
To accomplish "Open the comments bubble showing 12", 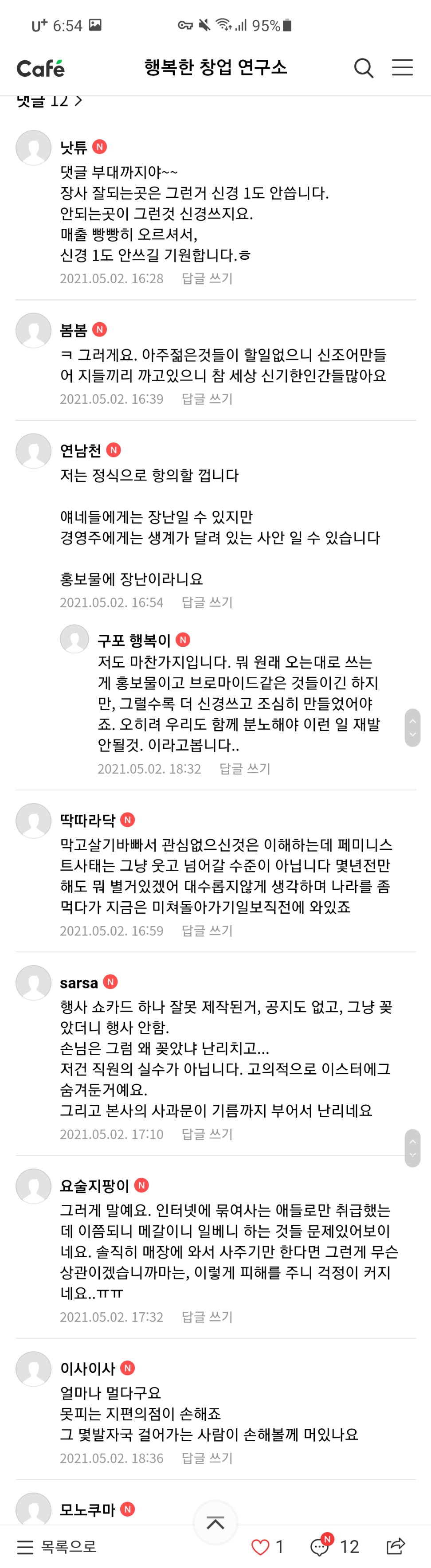I will [x=320, y=1547].
